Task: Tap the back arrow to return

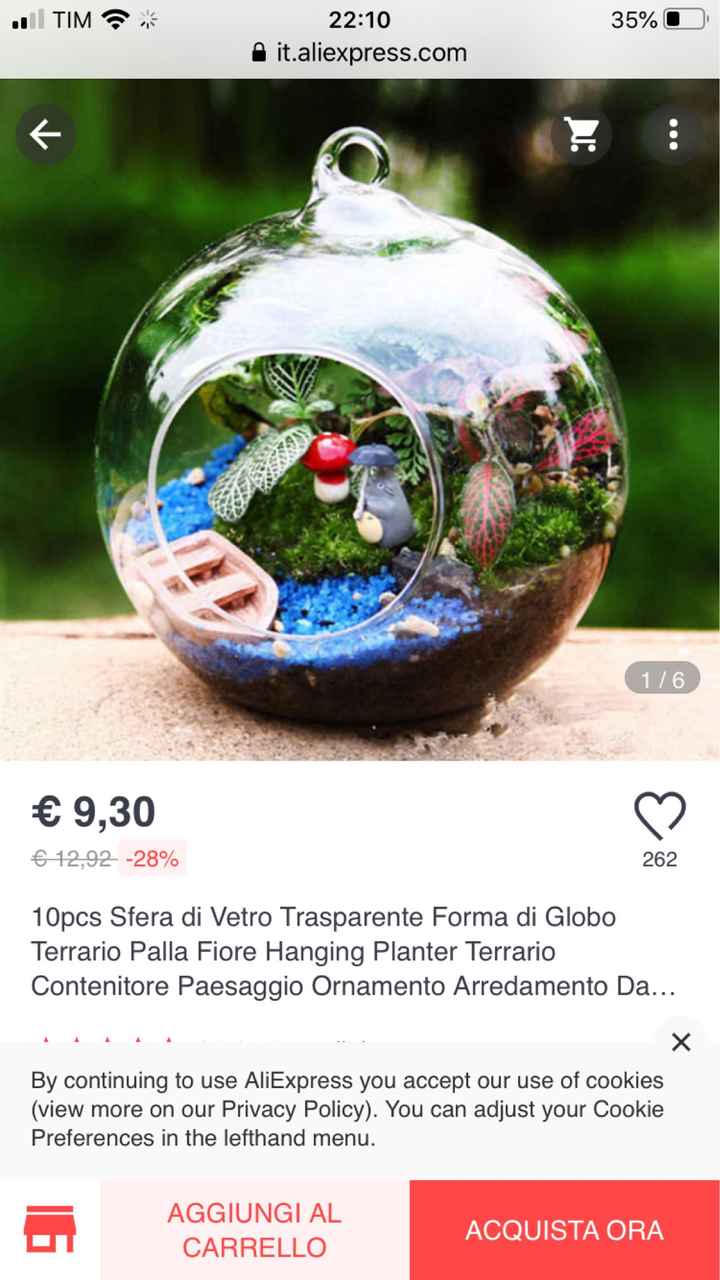Action: [x=45, y=134]
